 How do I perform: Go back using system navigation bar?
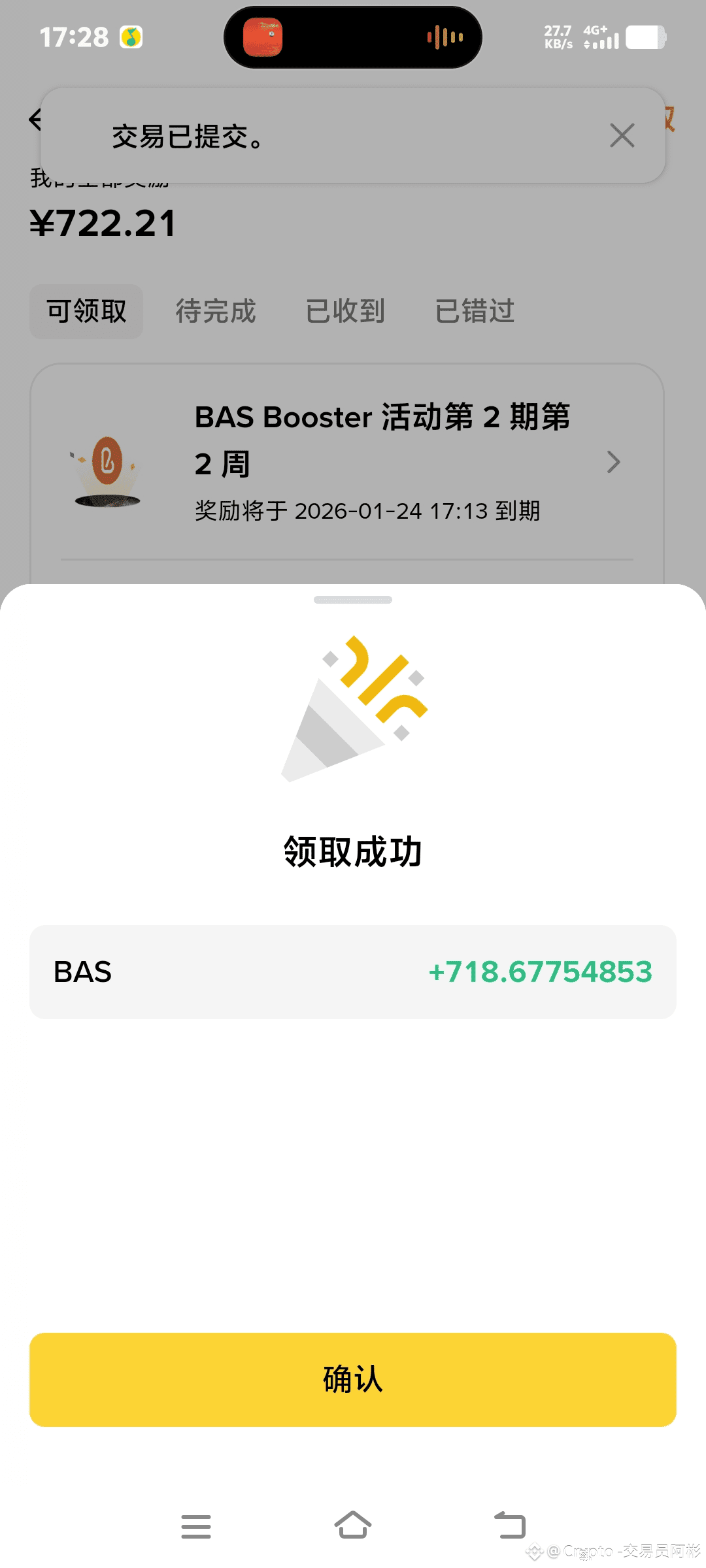pos(510,1526)
